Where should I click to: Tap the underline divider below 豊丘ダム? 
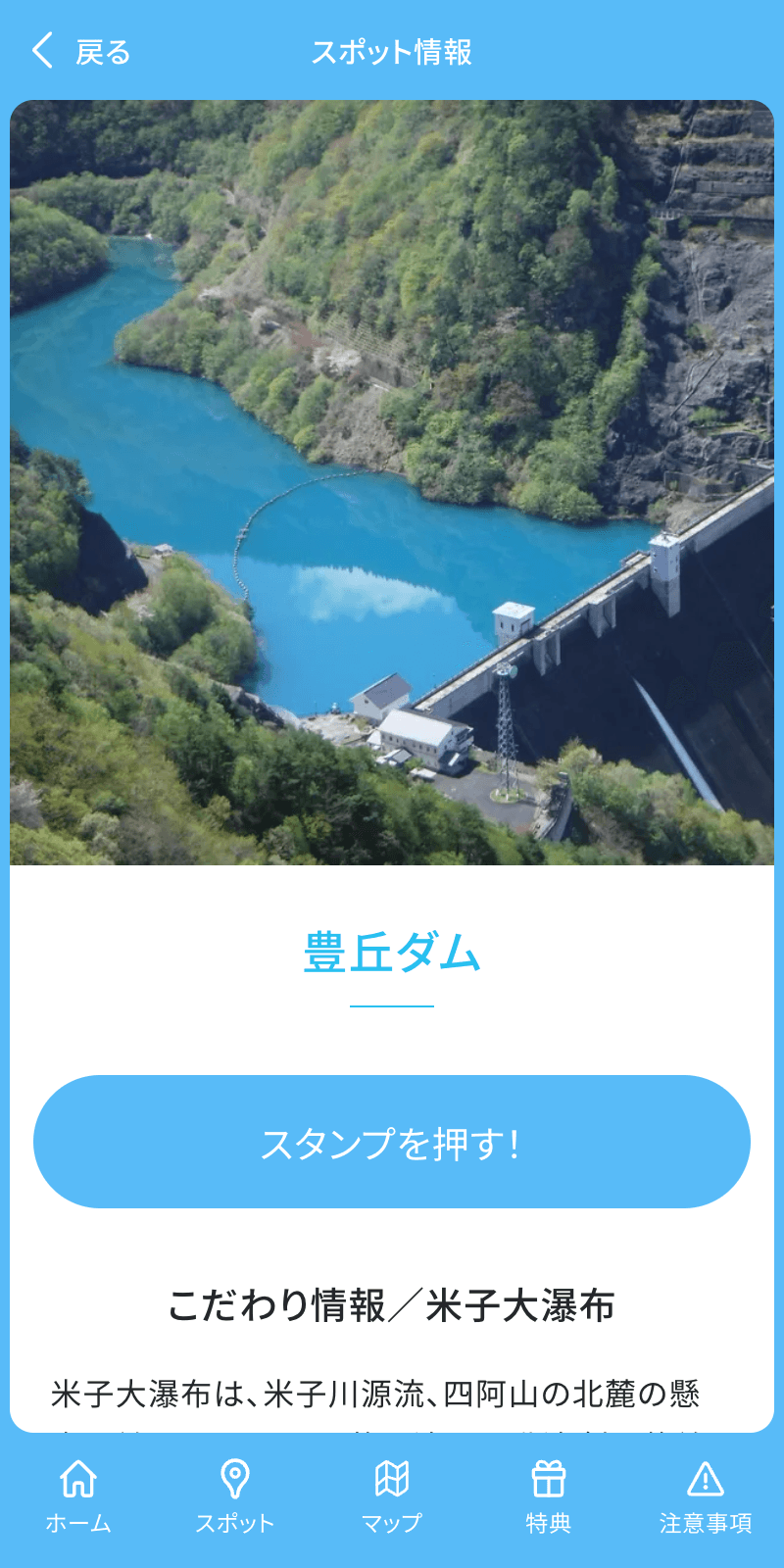click(x=392, y=1004)
